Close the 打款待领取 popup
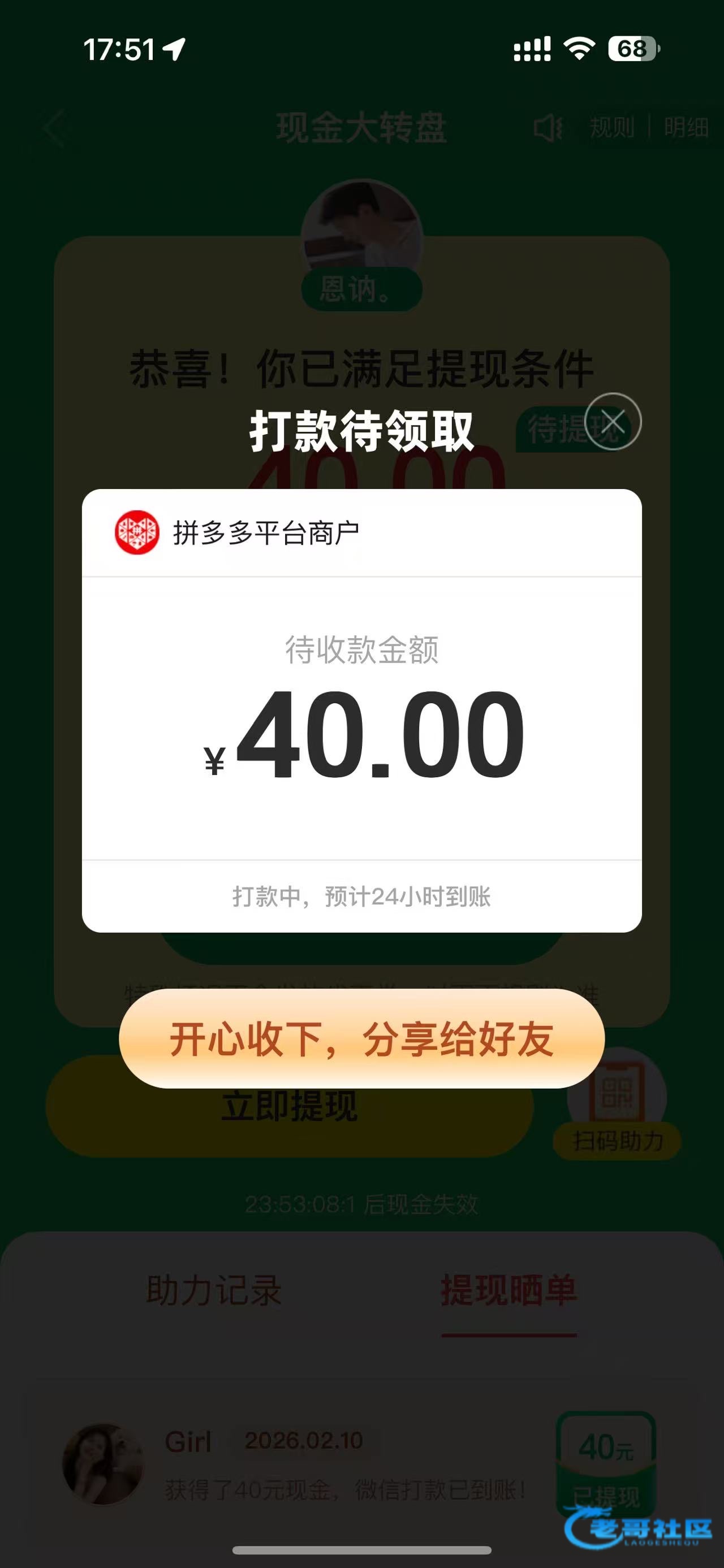This screenshot has width=724, height=1568. [613, 421]
